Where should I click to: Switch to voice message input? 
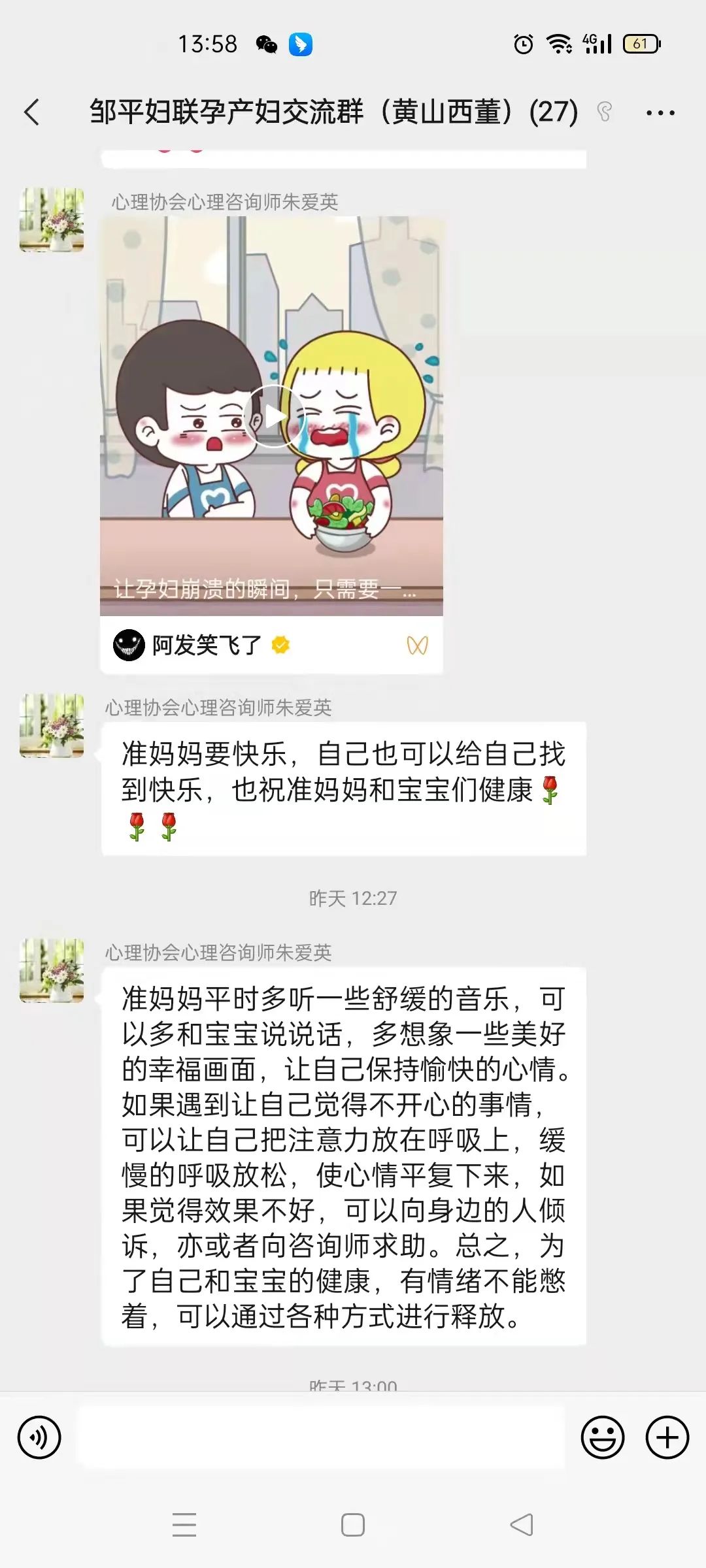[39, 1437]
